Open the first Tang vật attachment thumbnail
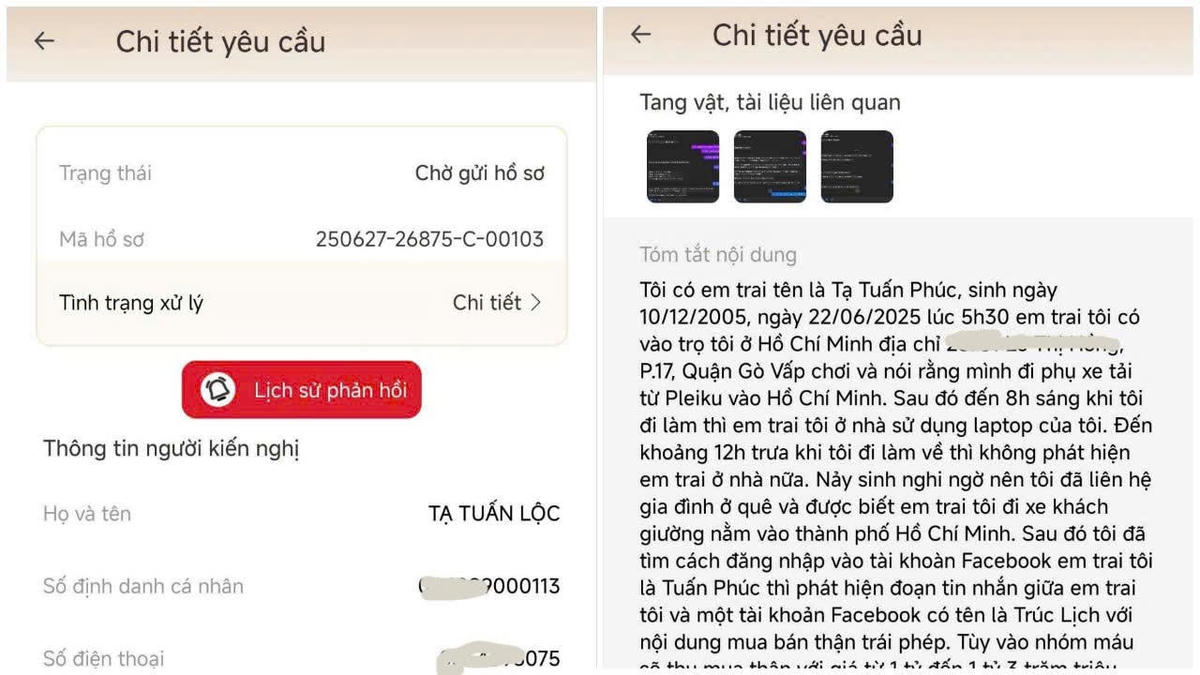Viewport: 1200px width, 675px height. click(682, 167)
